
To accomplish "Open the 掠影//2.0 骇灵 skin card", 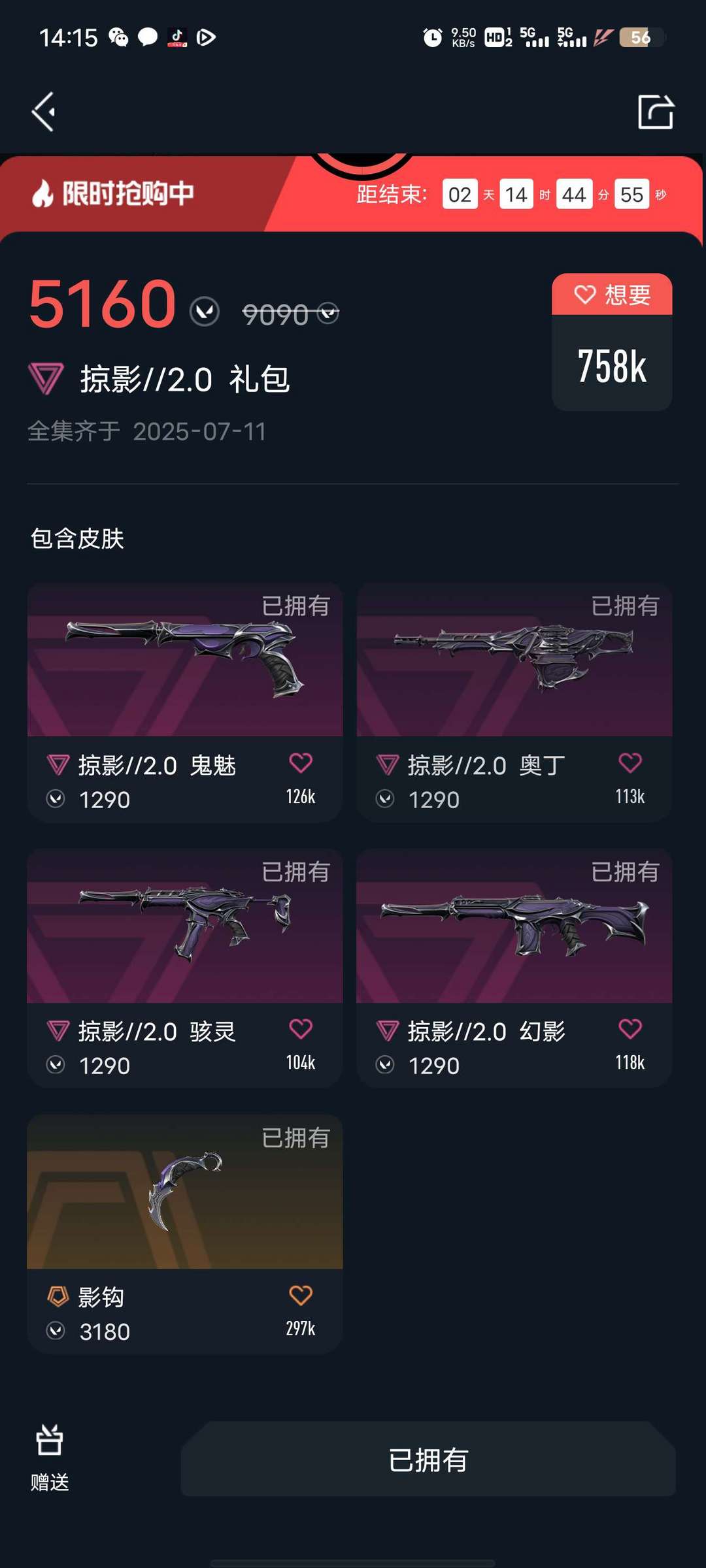I will pos(185,968).
